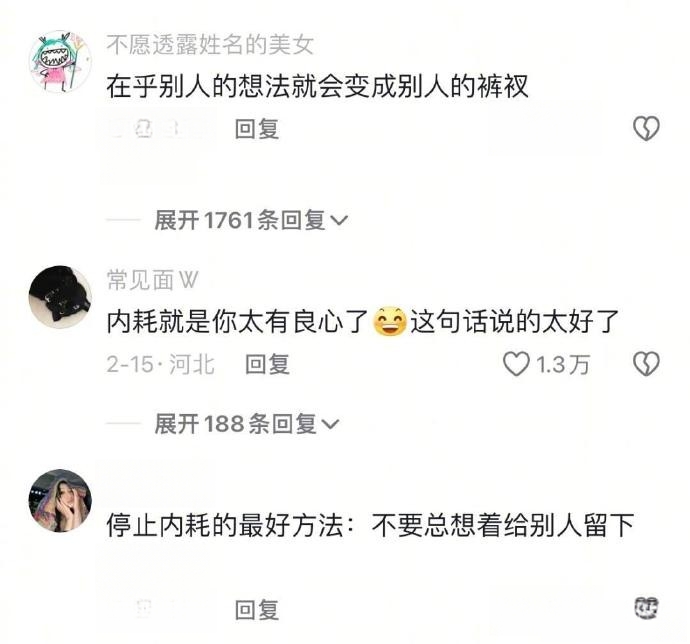Expand 188 replies
The image size is (690, 644).
246,424
